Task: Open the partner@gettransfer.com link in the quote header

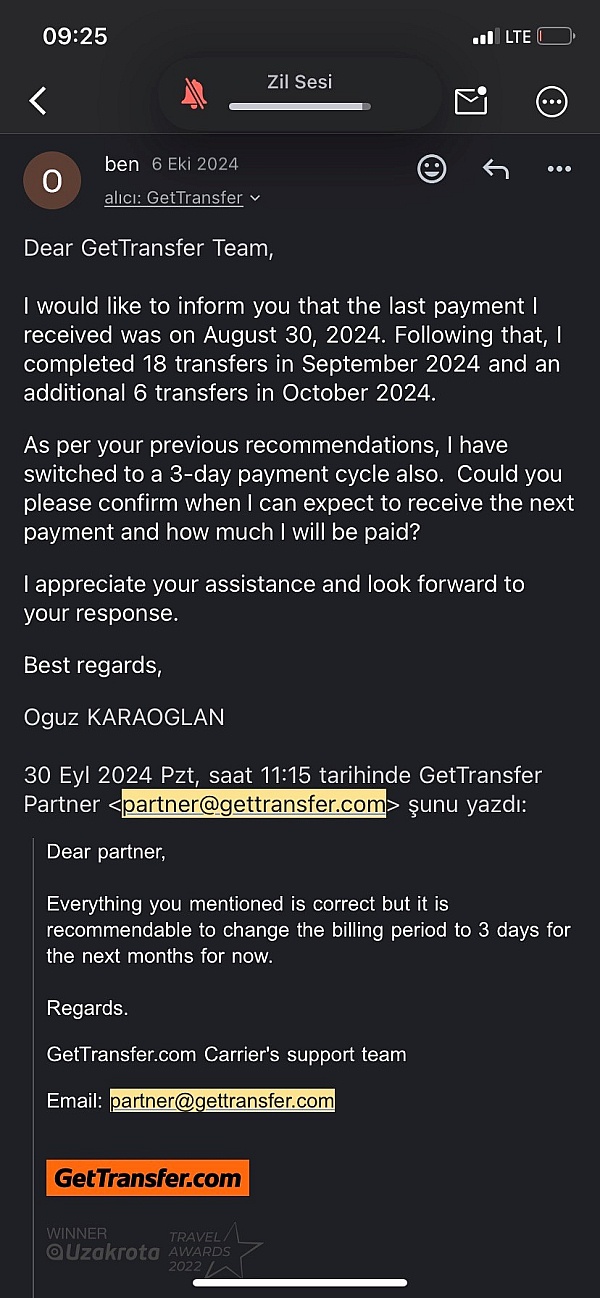Action: coord(254,804)
